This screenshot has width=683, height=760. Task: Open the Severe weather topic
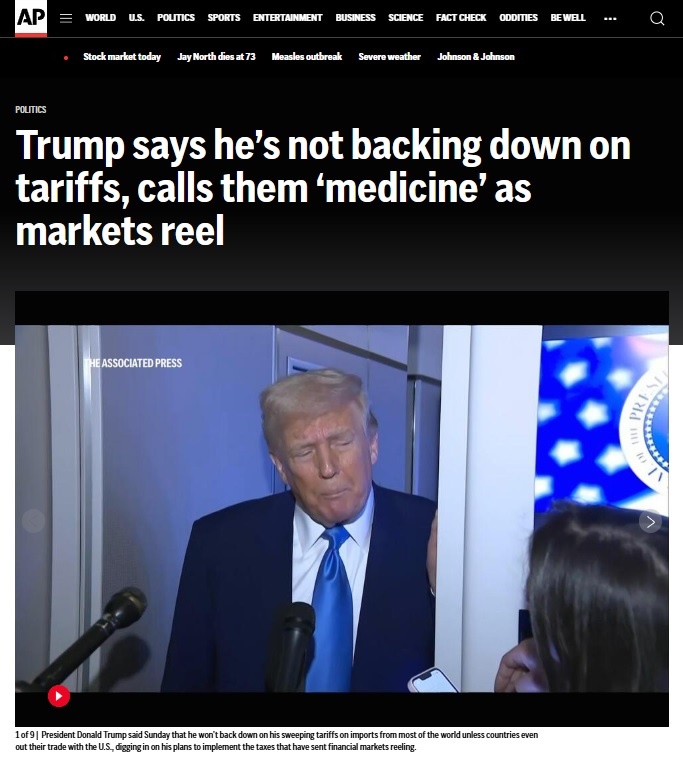(389, 57)
